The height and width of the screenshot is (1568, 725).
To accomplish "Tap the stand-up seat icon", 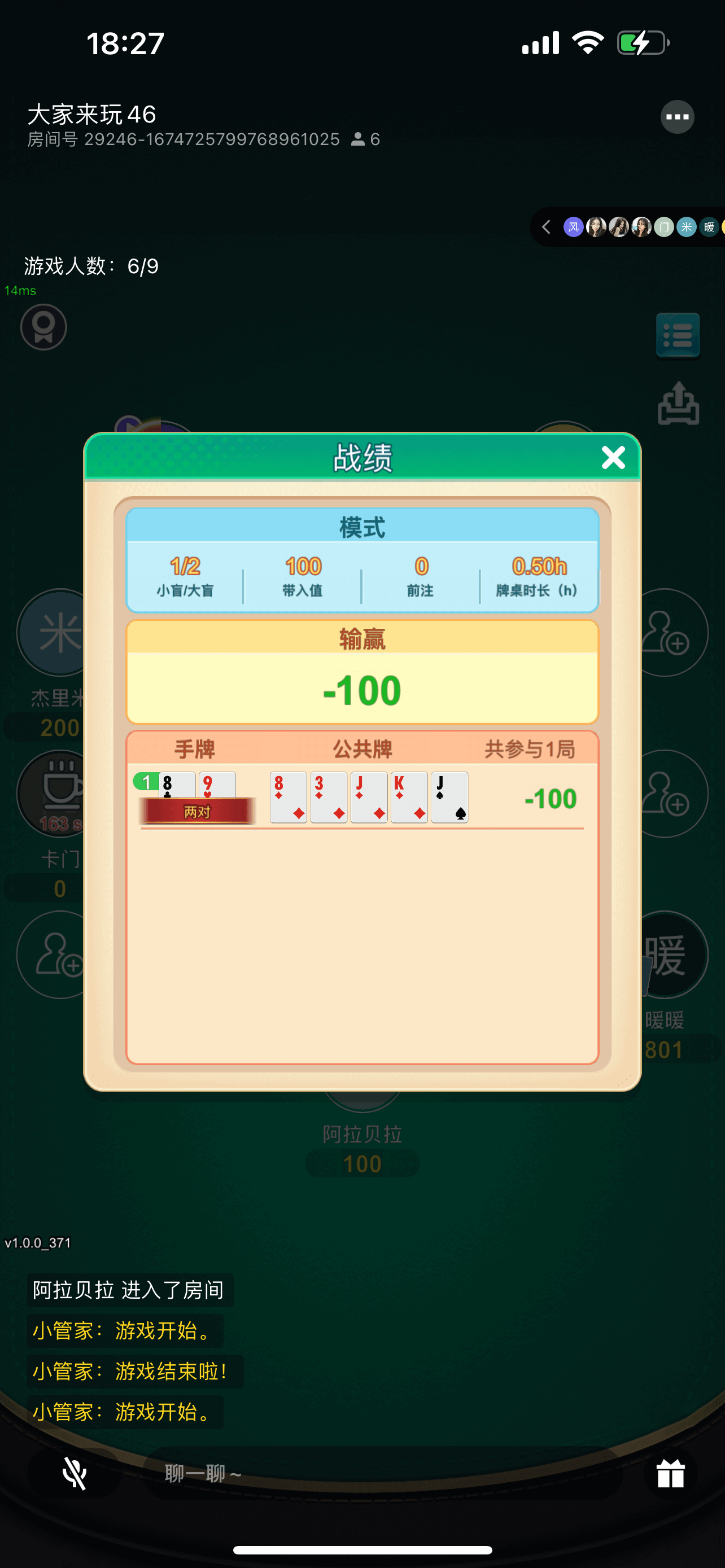I will [x=678, y=404].
